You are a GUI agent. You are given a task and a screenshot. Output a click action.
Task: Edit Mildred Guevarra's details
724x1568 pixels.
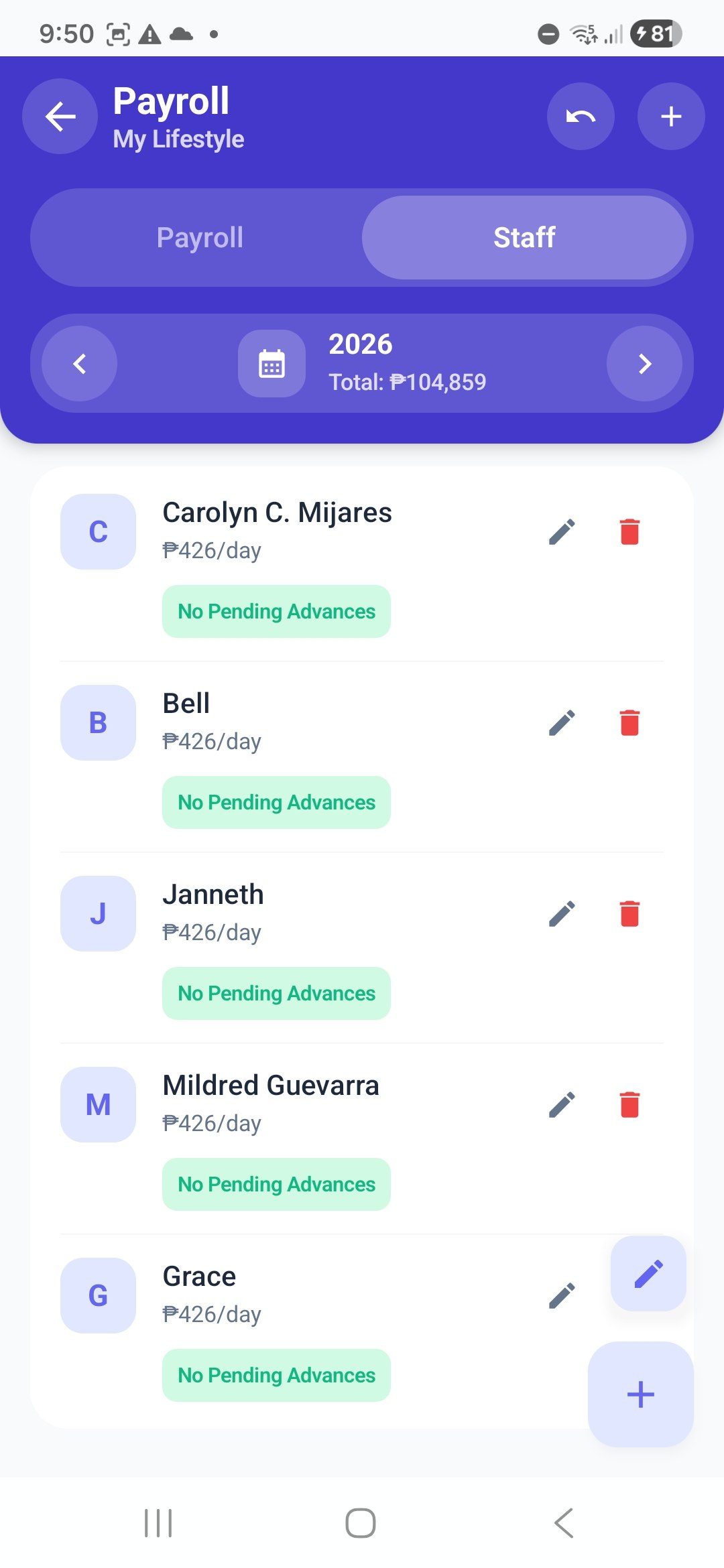(x=562, y=1105)
